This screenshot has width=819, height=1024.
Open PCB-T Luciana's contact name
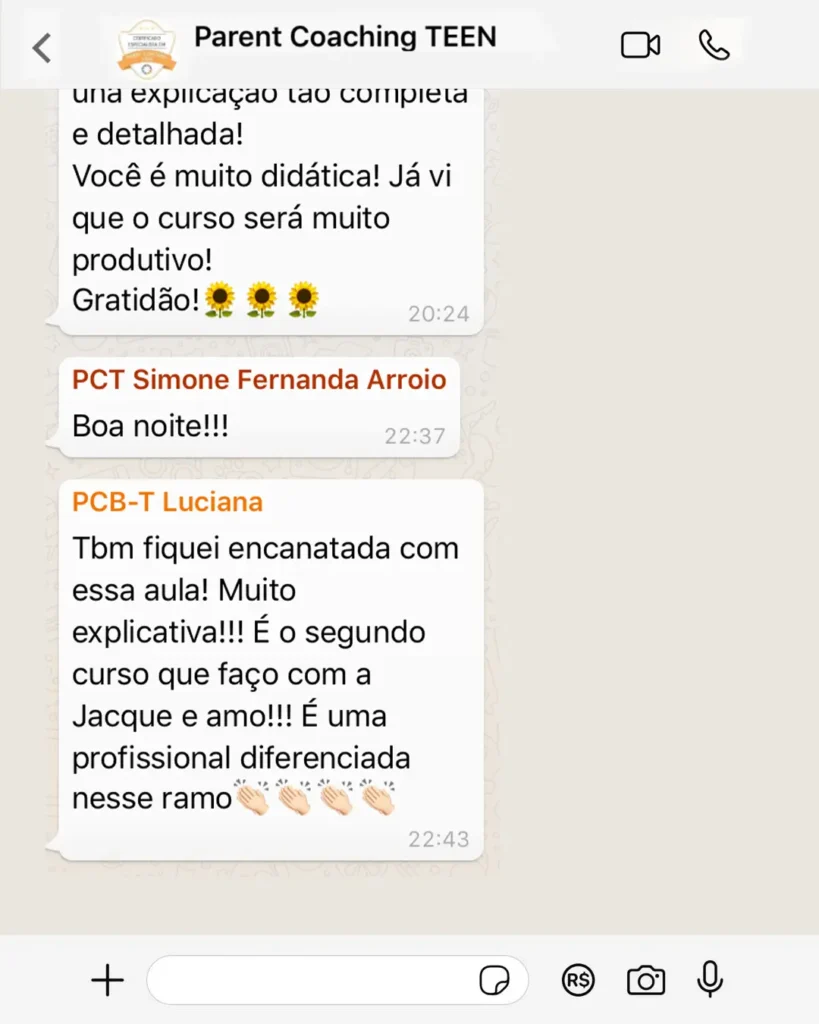pyautogui.click(x=167, y=502)
